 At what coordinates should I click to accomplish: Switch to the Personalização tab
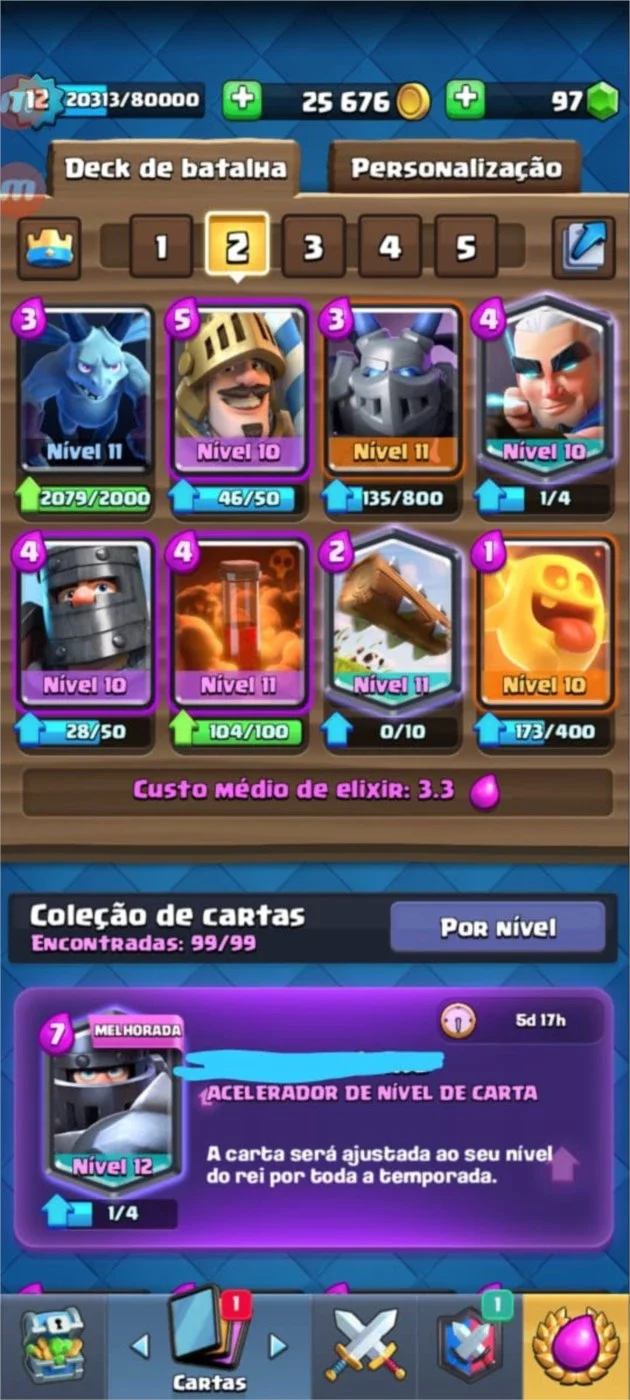(455, 168)
